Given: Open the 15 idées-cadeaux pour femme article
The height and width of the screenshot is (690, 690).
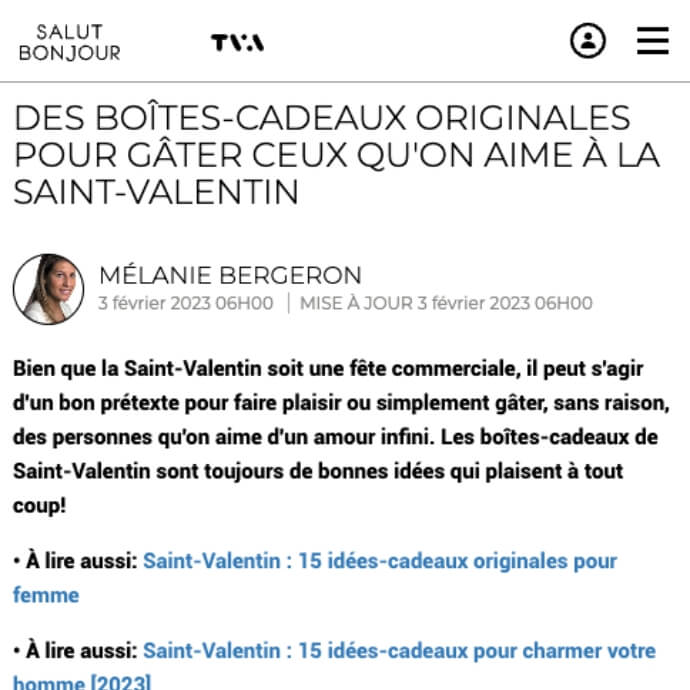Looking at the screenshot, I should [379, 561].
